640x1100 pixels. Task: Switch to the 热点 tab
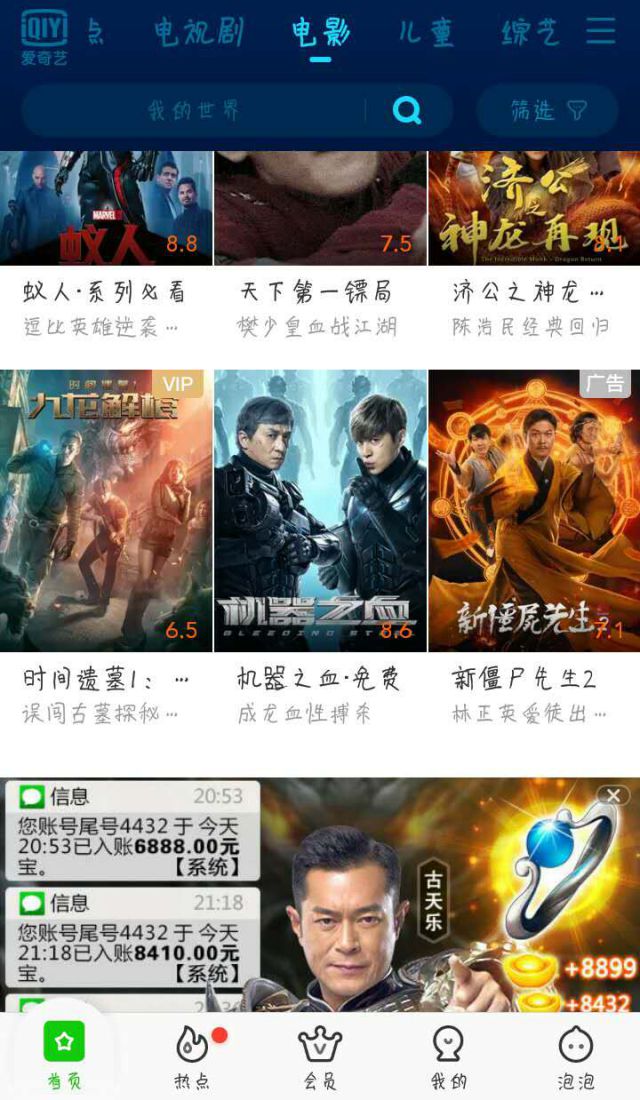[x=192, y=1055]
